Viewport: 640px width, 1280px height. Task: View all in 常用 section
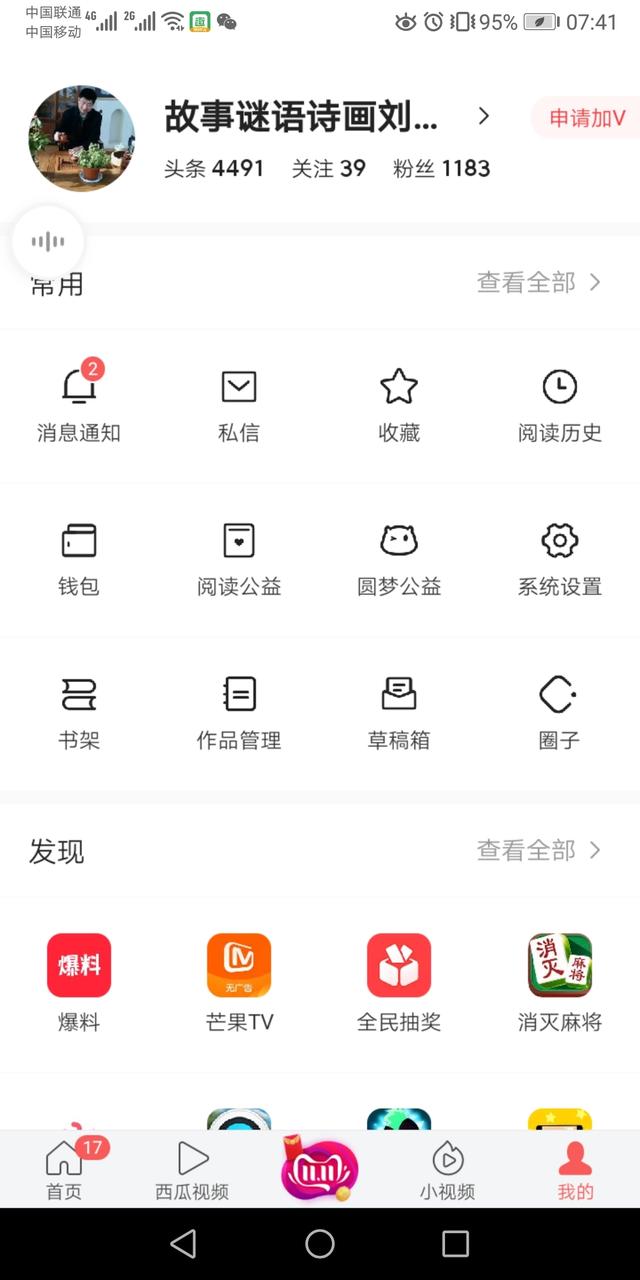pyautogui.click(x=538, y=283)
